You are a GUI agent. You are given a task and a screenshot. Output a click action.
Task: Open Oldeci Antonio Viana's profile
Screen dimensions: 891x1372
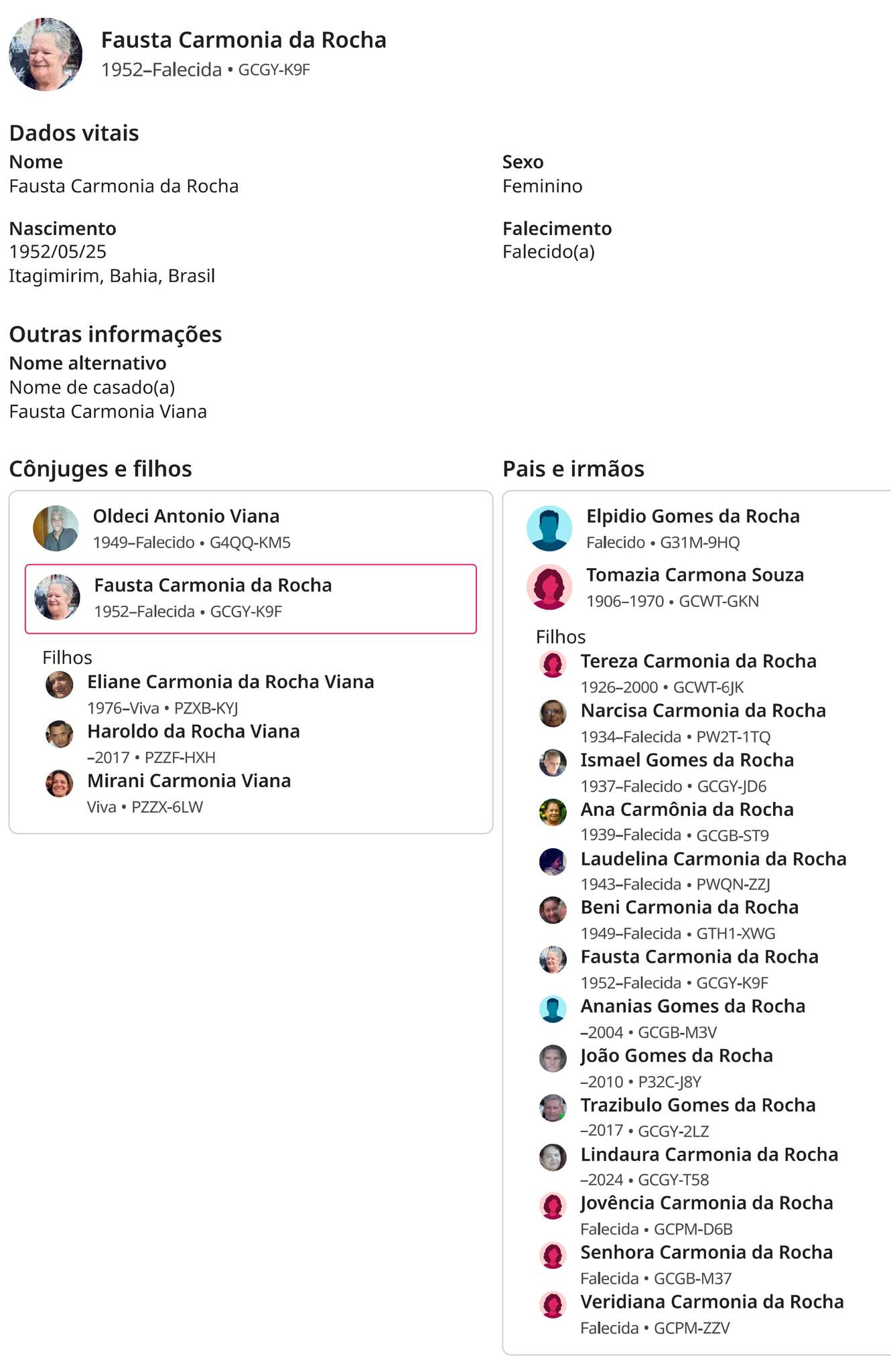(x=186, y=516)
